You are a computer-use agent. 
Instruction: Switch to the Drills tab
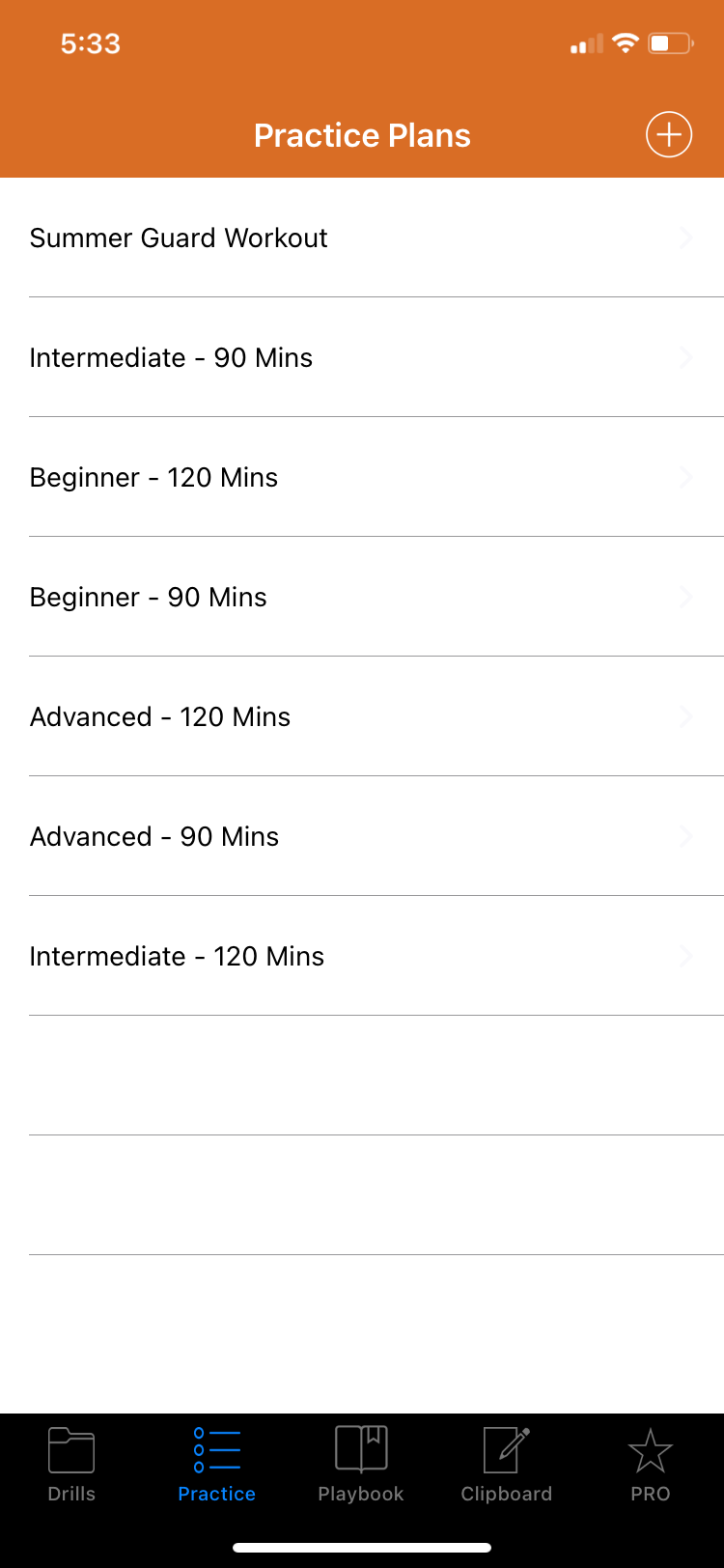(71, 1464)
